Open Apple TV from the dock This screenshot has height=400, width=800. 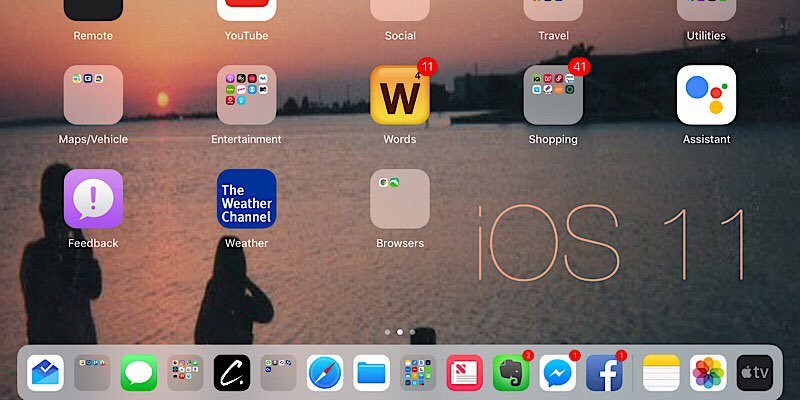click(755, 373)
